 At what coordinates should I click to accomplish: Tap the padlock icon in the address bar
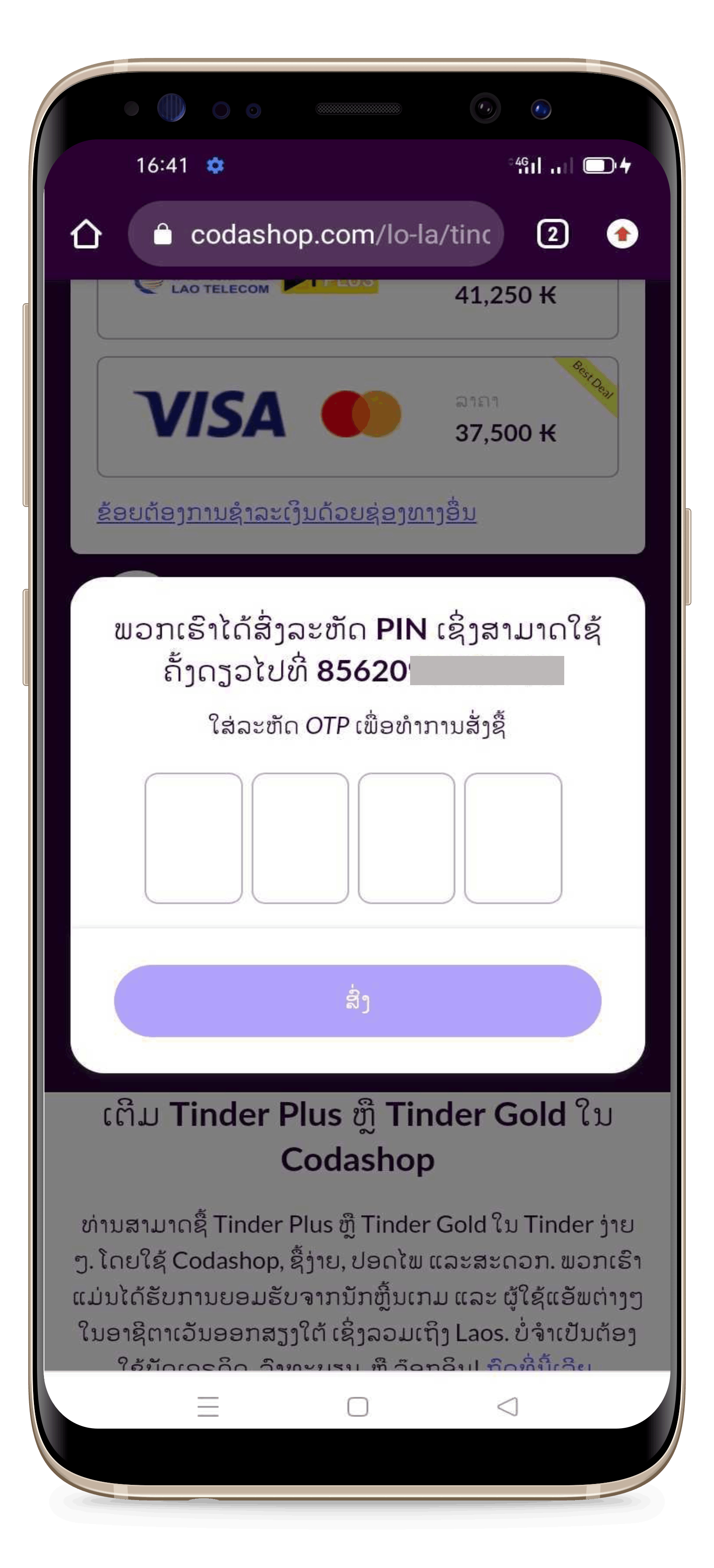162,234
